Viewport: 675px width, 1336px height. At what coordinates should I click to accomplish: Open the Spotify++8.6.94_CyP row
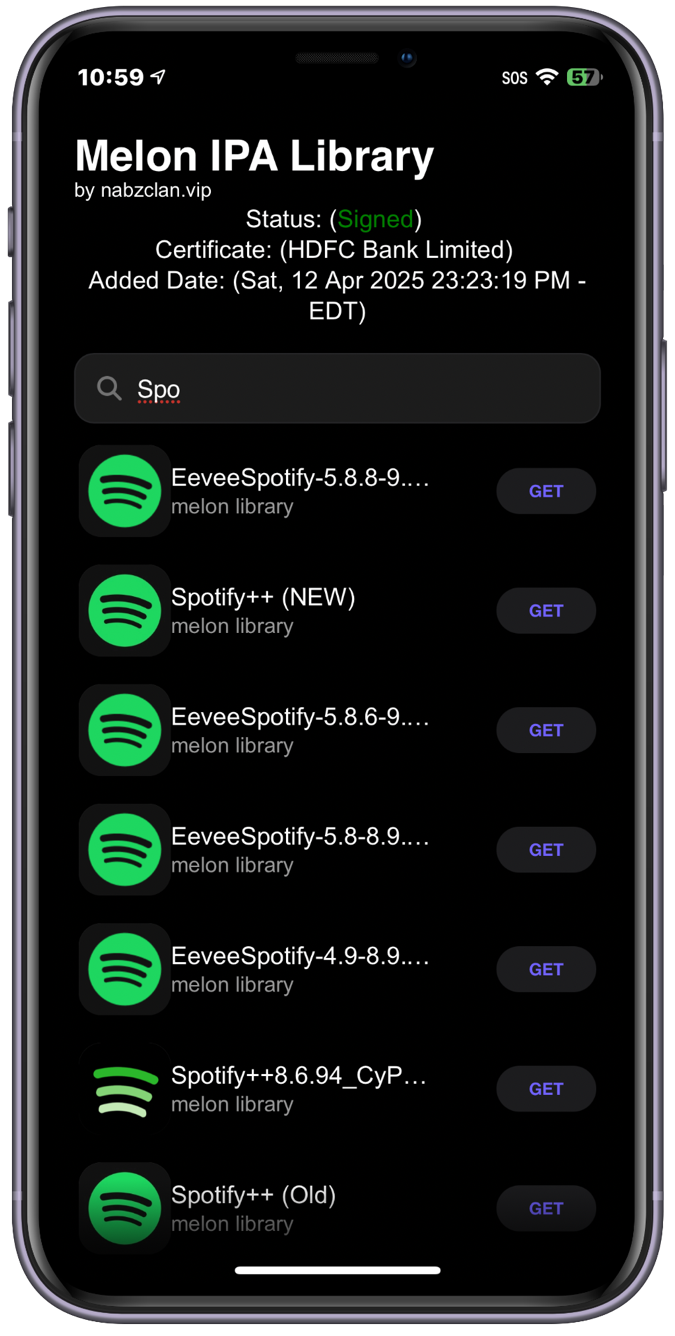click(x=298, y=1088)
